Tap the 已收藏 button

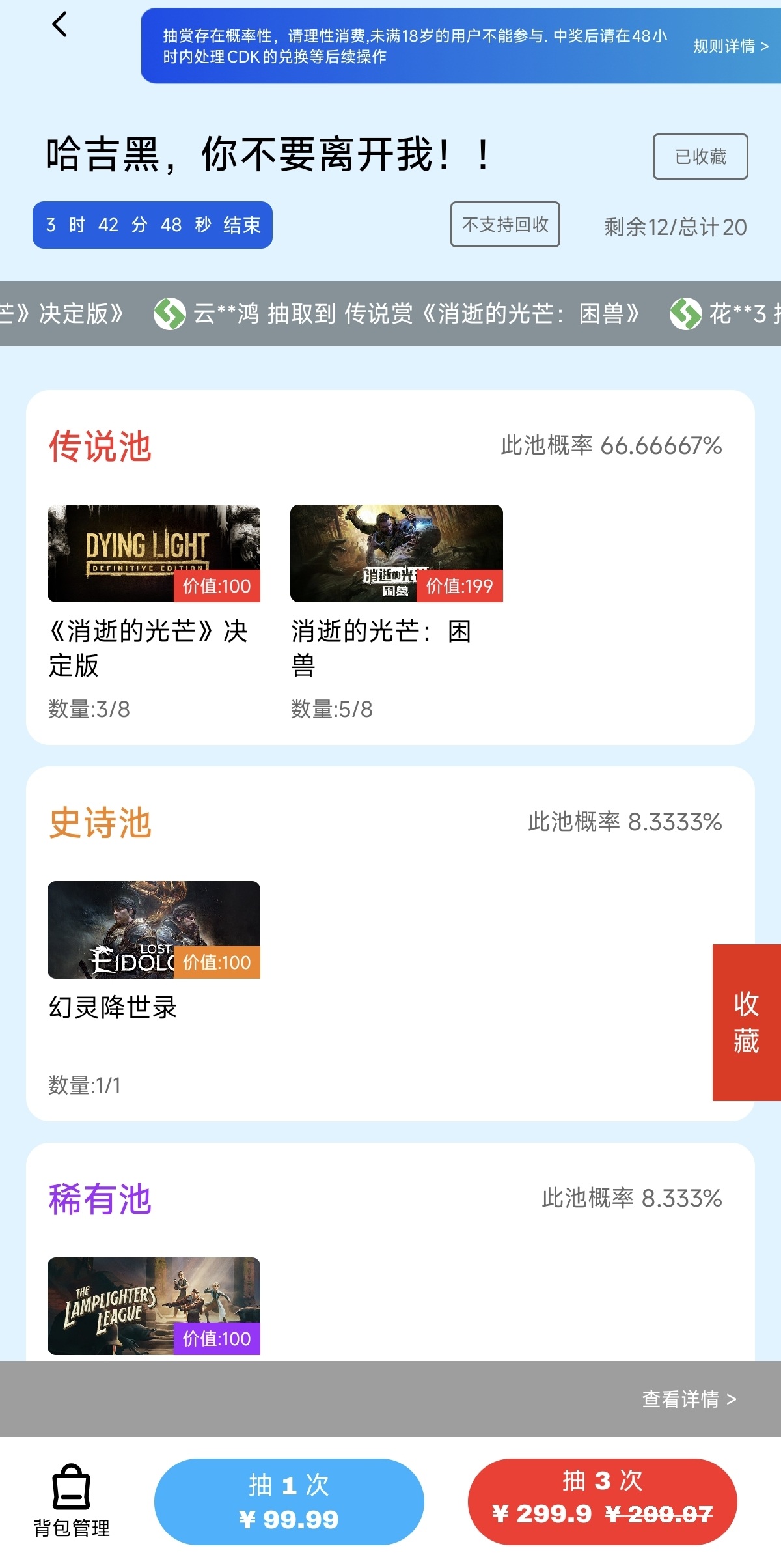click(700, 157)
